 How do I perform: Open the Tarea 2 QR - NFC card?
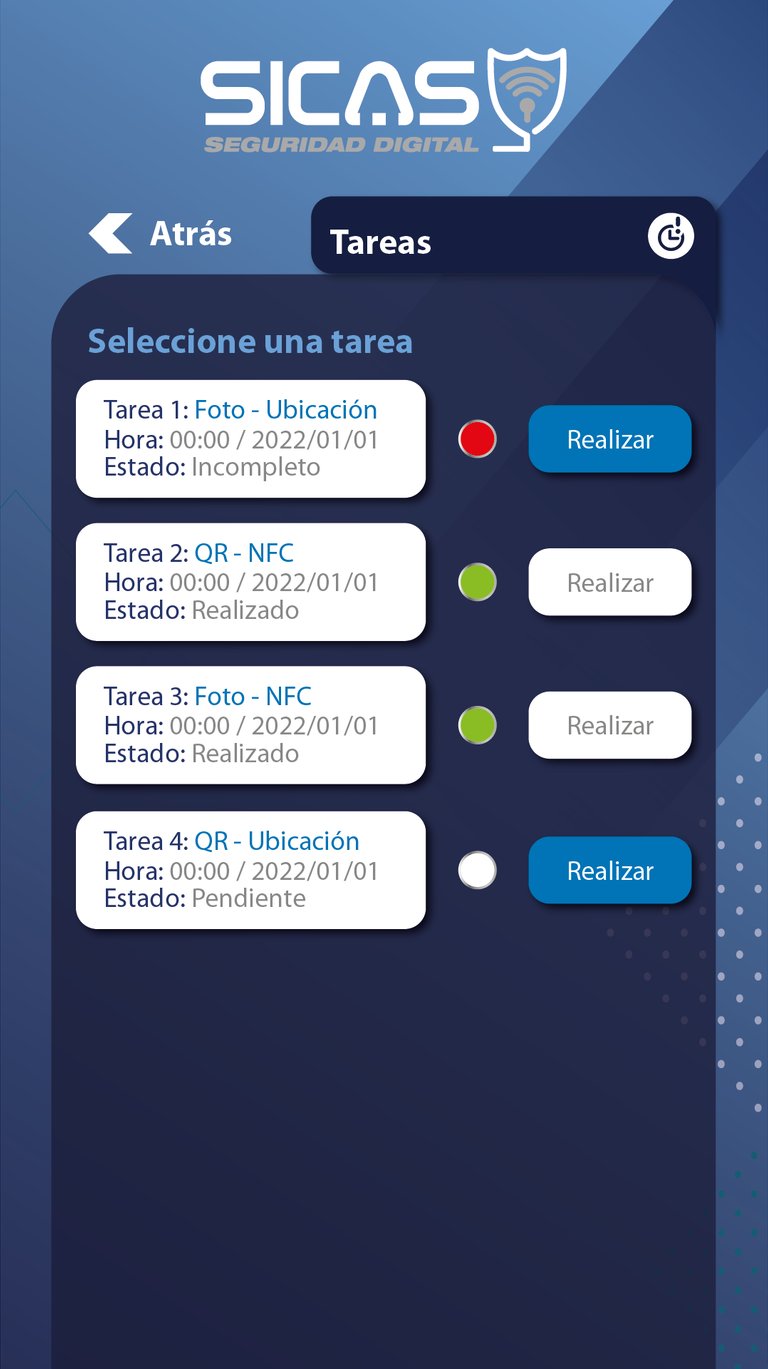coord(250,582)
